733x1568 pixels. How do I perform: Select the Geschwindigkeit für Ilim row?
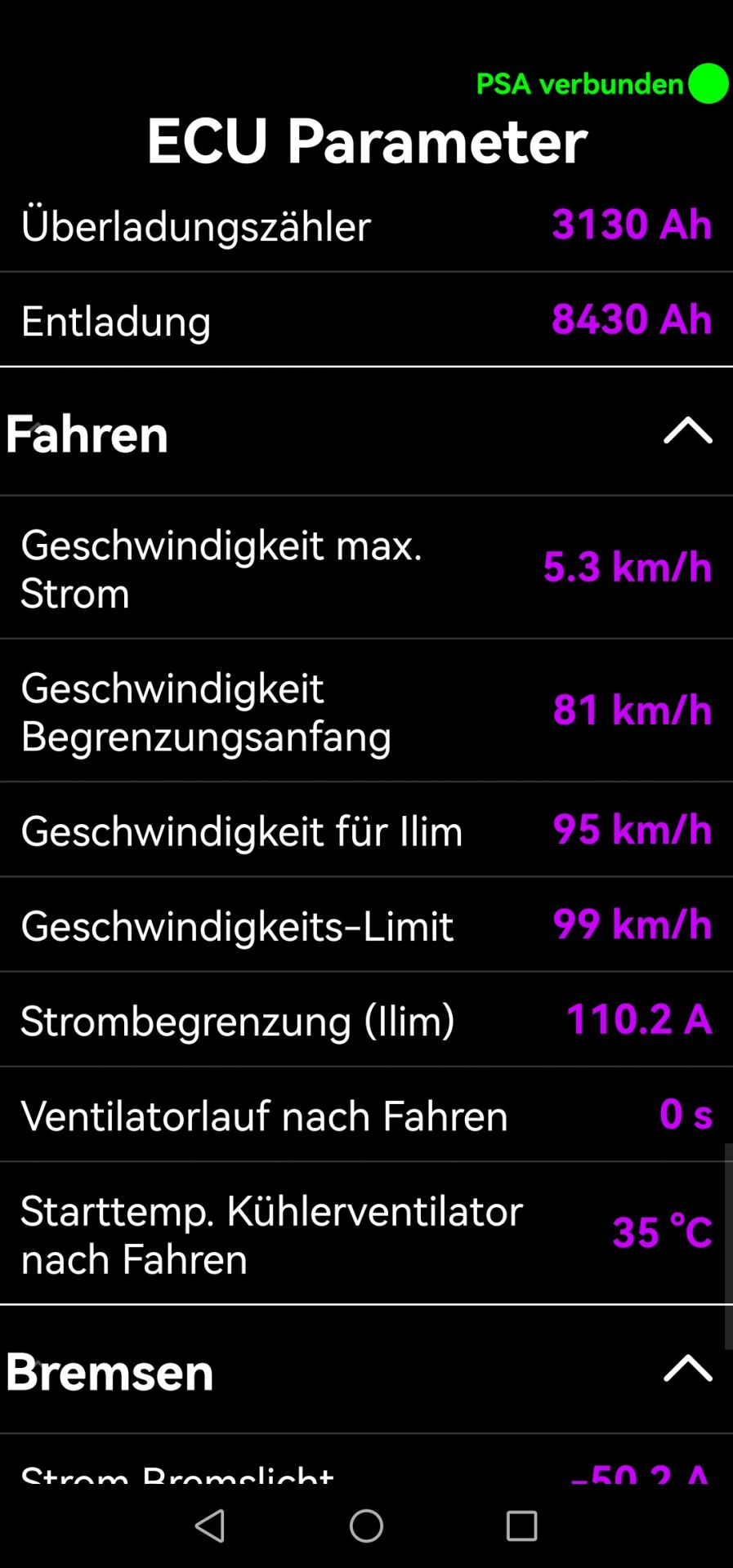pos(366,831)
